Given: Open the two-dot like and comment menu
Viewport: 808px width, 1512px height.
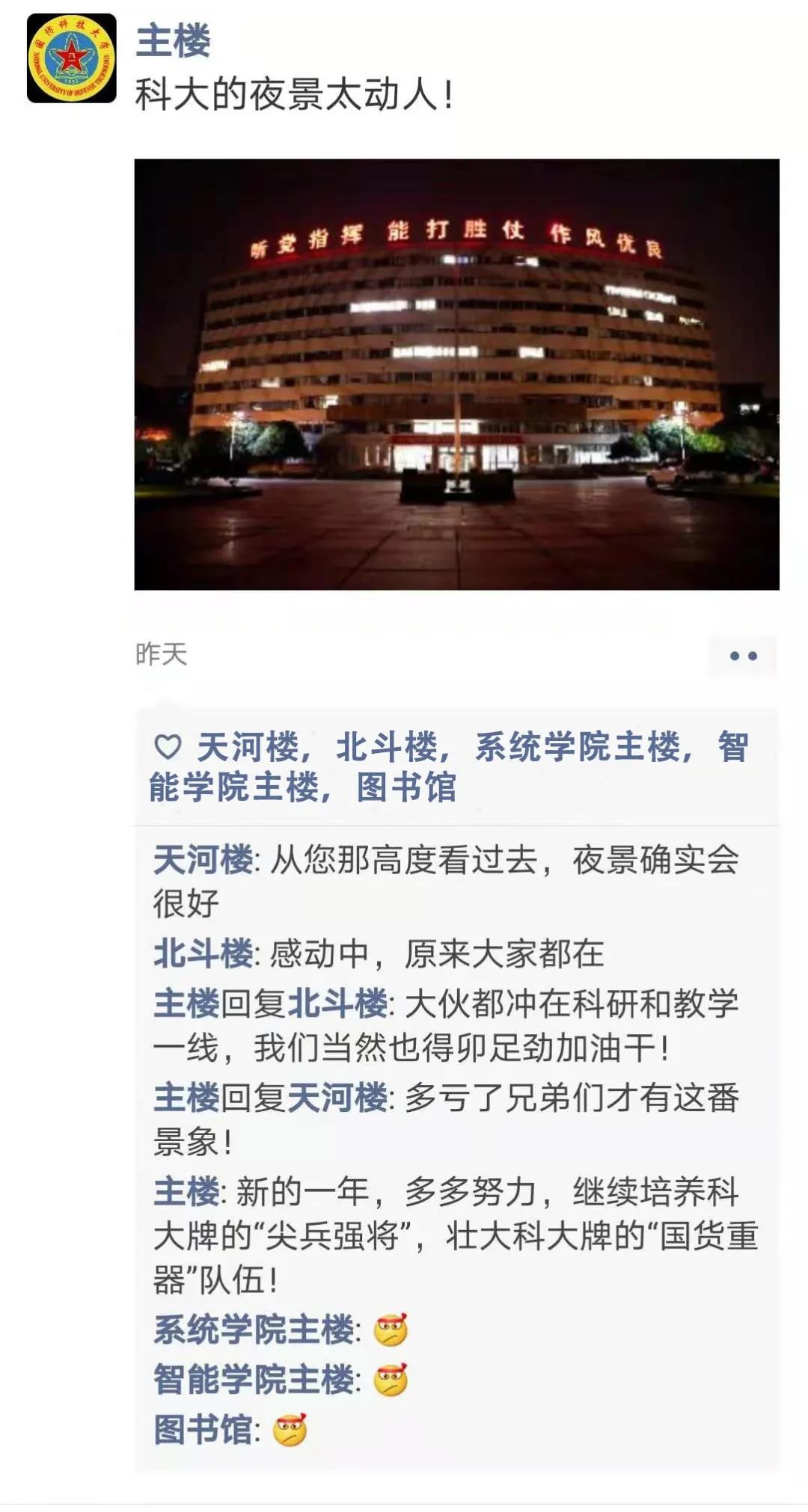Looking at the screenshot, I should (743, 656).
